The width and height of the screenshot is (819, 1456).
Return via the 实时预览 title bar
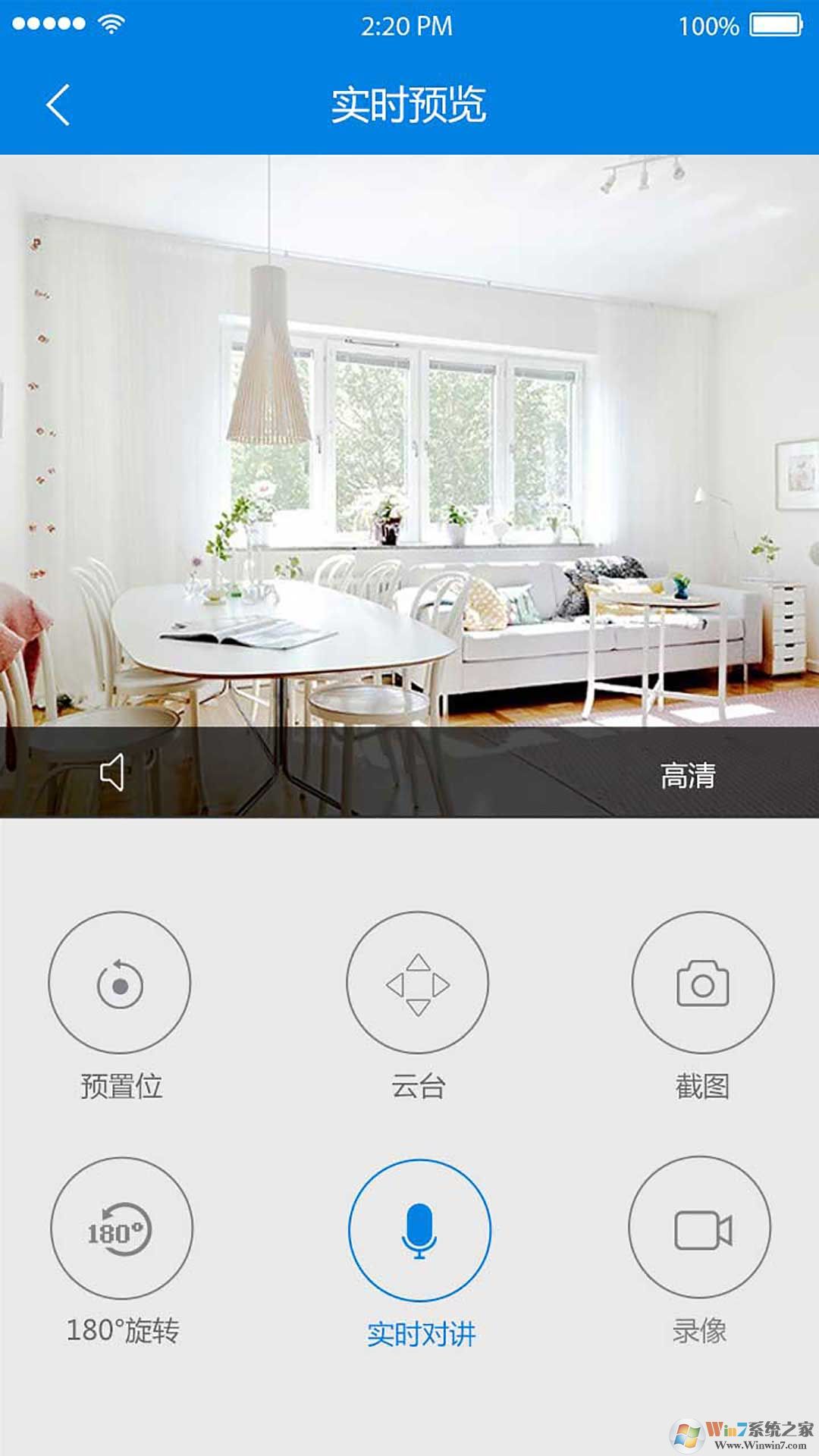coord(409,102)
